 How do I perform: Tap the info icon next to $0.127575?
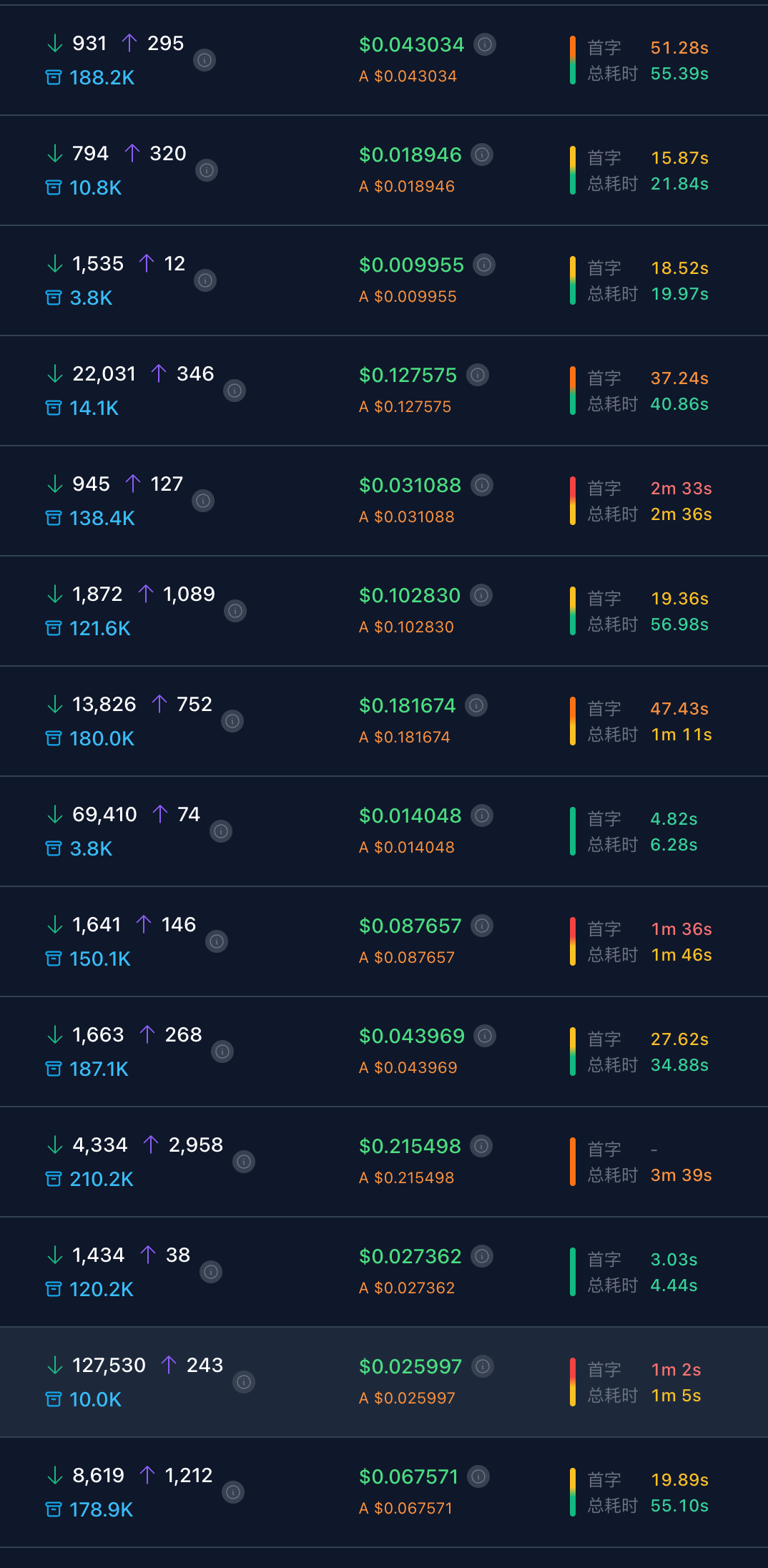478,375
